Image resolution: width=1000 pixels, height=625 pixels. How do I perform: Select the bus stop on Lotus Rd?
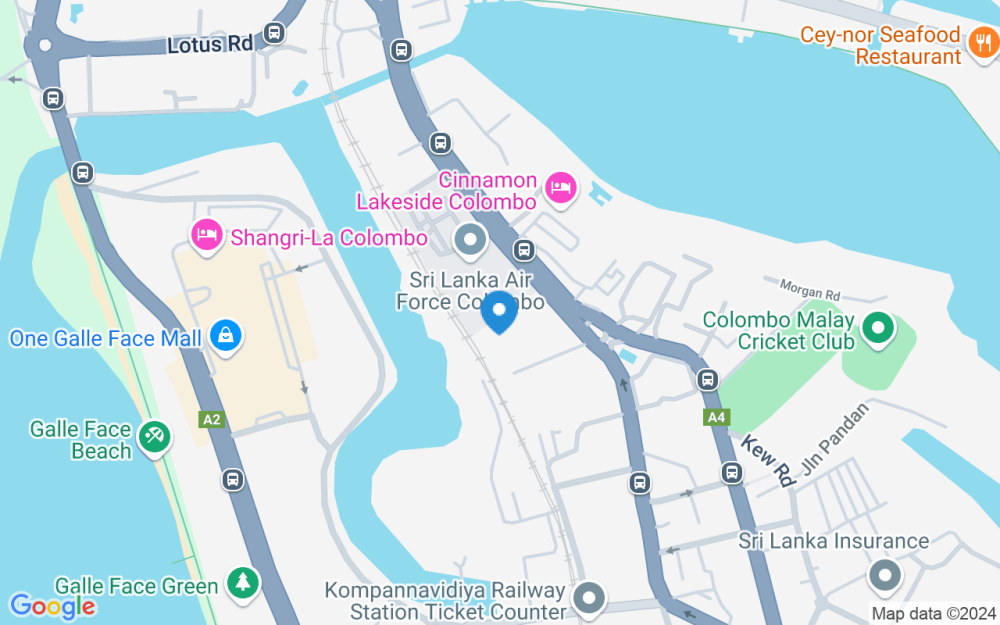pyautogui.click(x=274, y=33)
